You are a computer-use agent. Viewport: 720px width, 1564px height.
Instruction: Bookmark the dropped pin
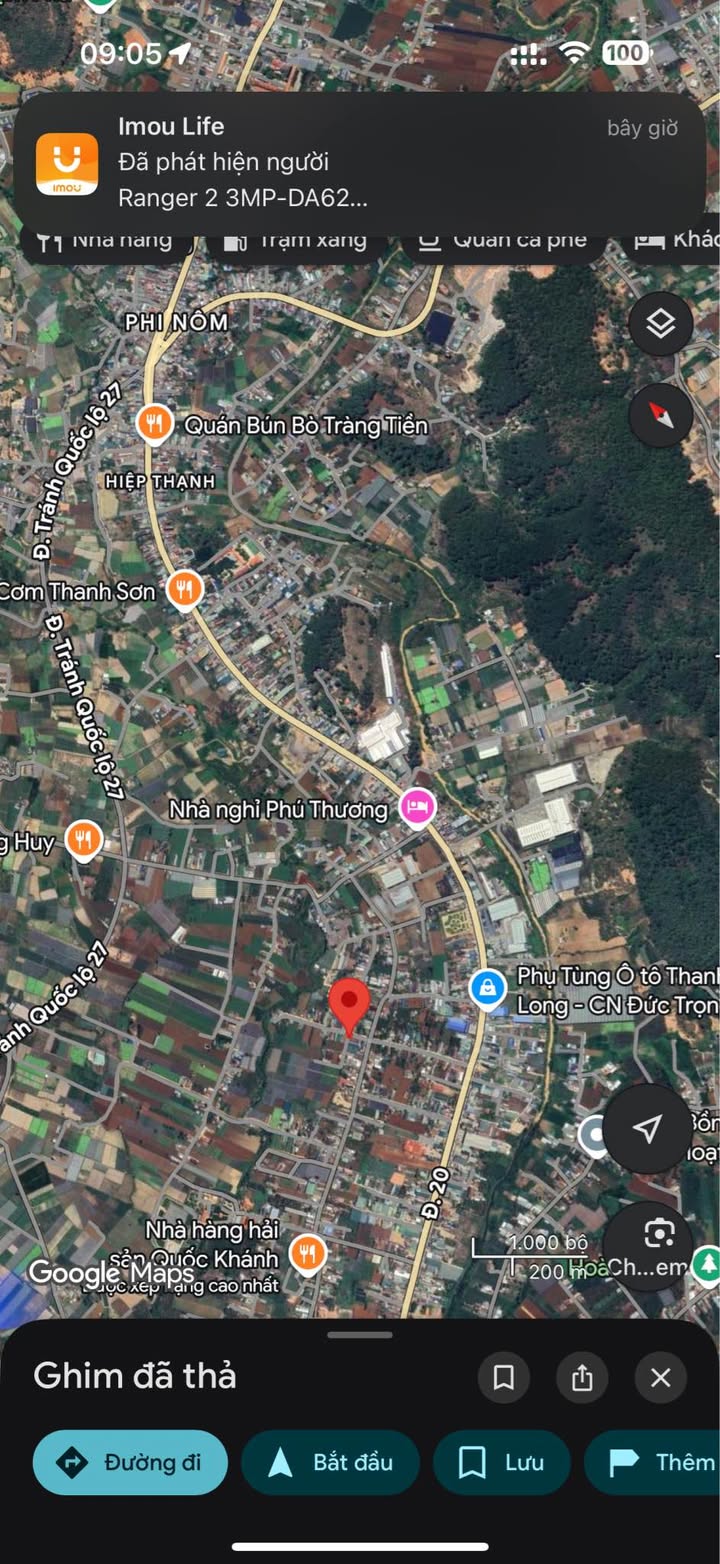pyautogui.click(x=504, y=1378)
